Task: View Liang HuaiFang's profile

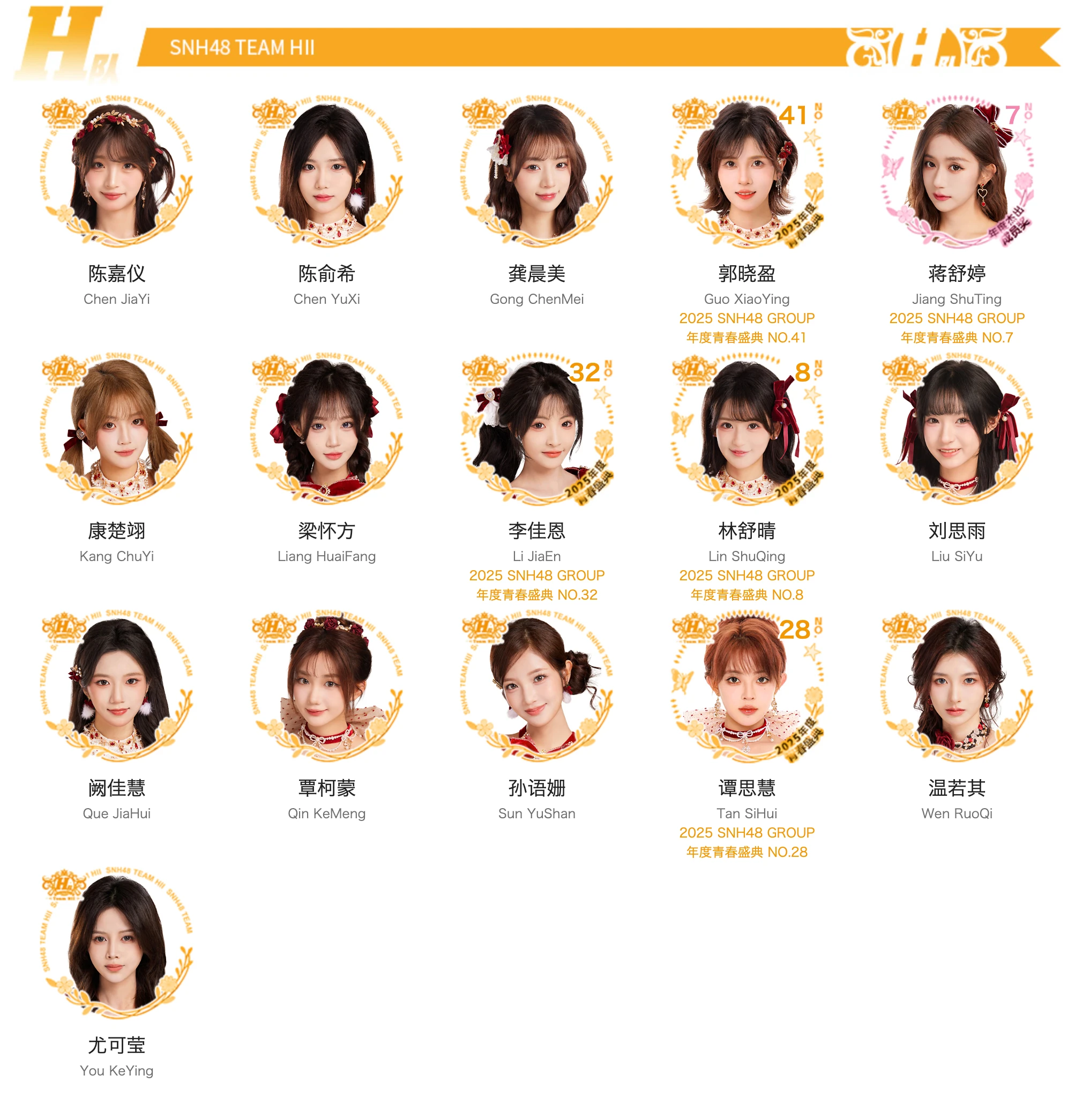Action: (x=327, y=429)
